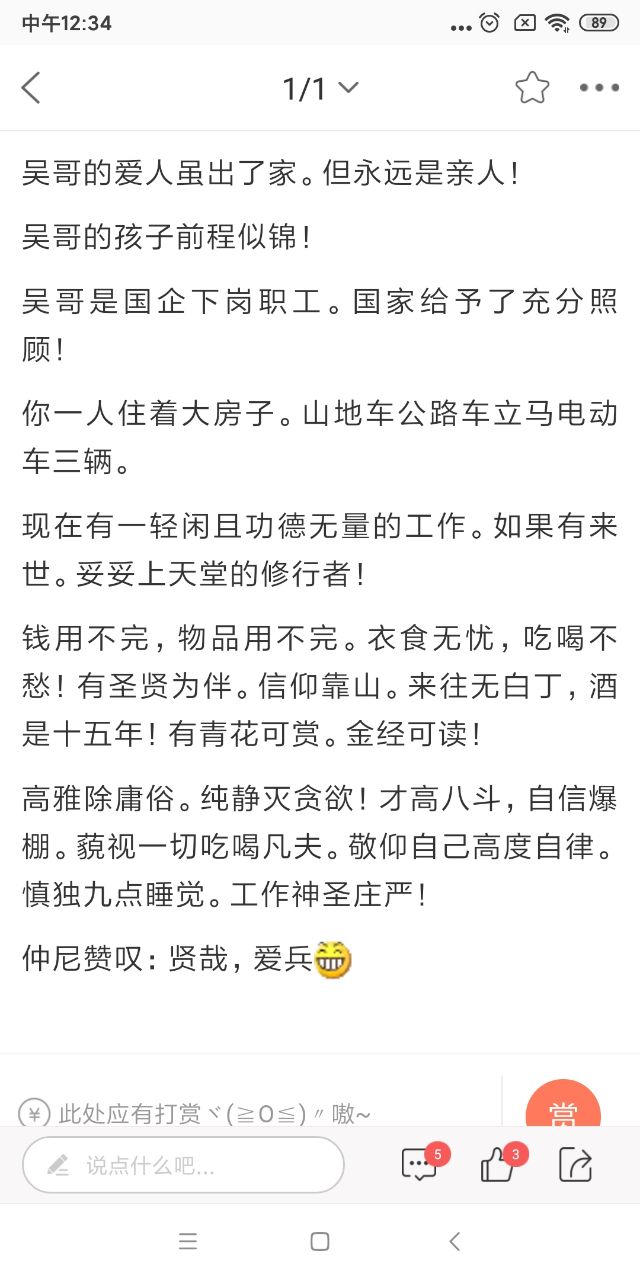Tap the orange 赏 reward button

[x=563, y=1110]
